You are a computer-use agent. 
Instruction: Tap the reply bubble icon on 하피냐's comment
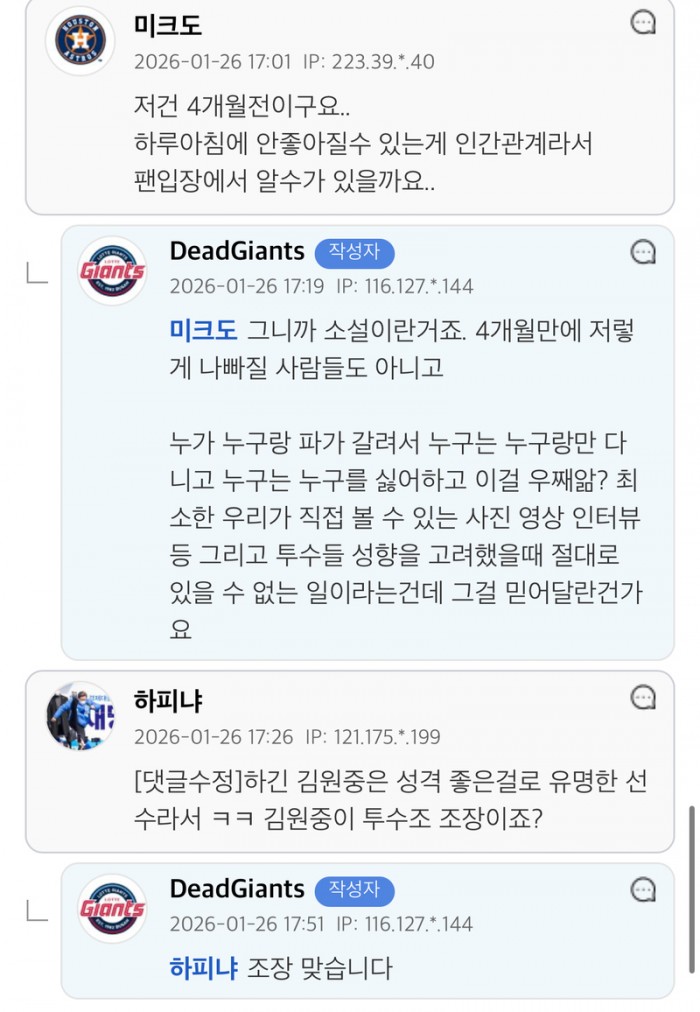643,697
